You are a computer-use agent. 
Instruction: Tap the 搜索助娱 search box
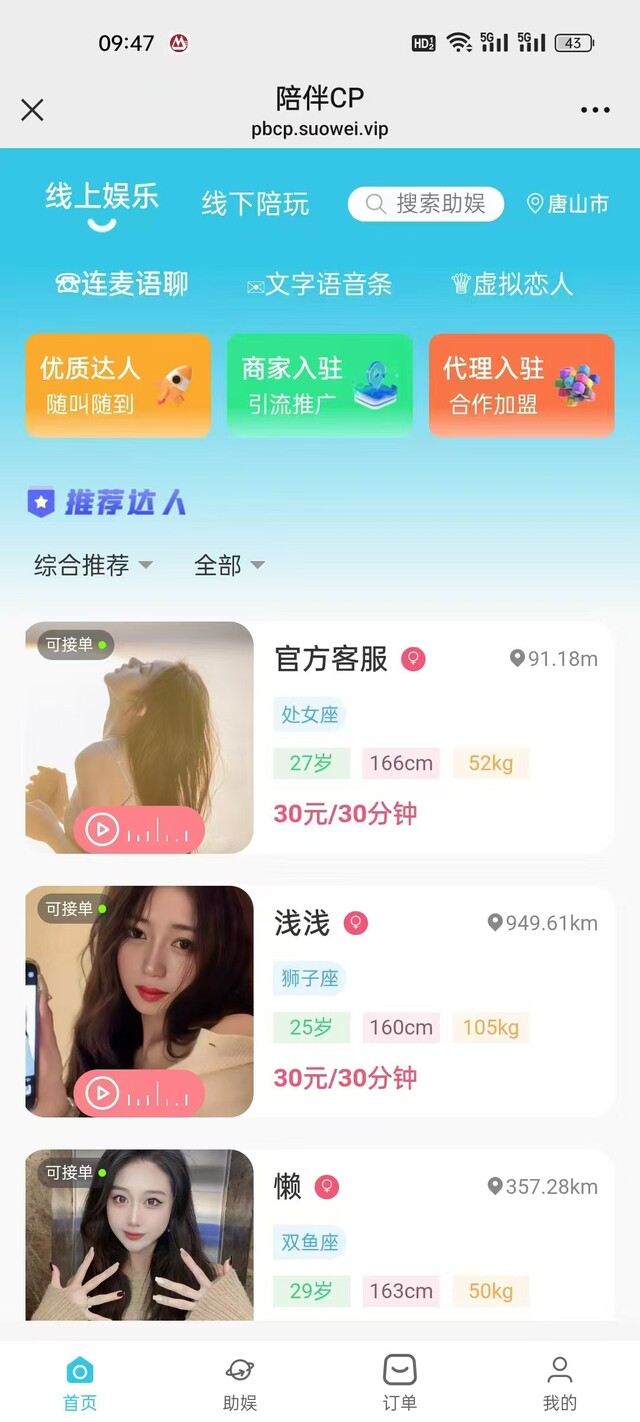425,204
